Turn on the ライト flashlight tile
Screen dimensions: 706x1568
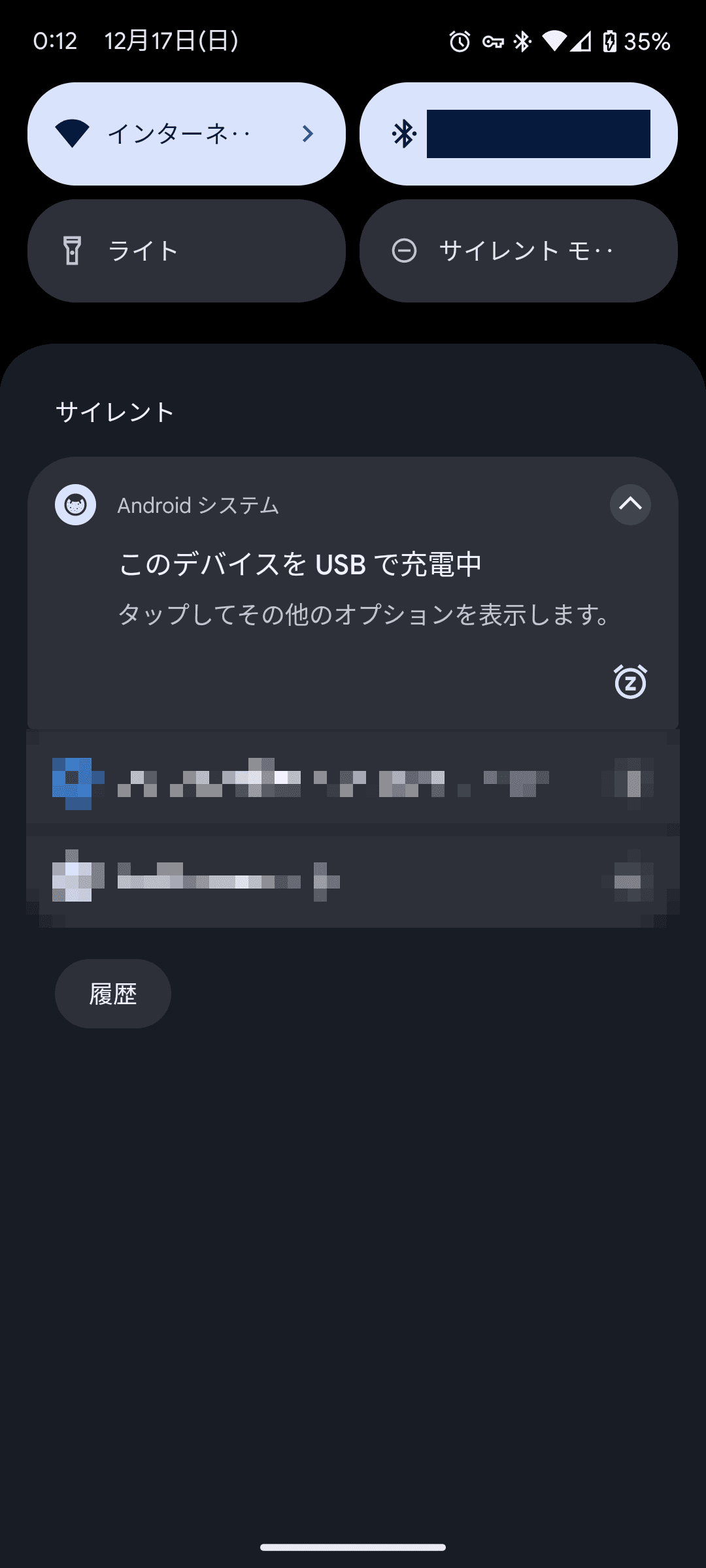pos(186,251)
